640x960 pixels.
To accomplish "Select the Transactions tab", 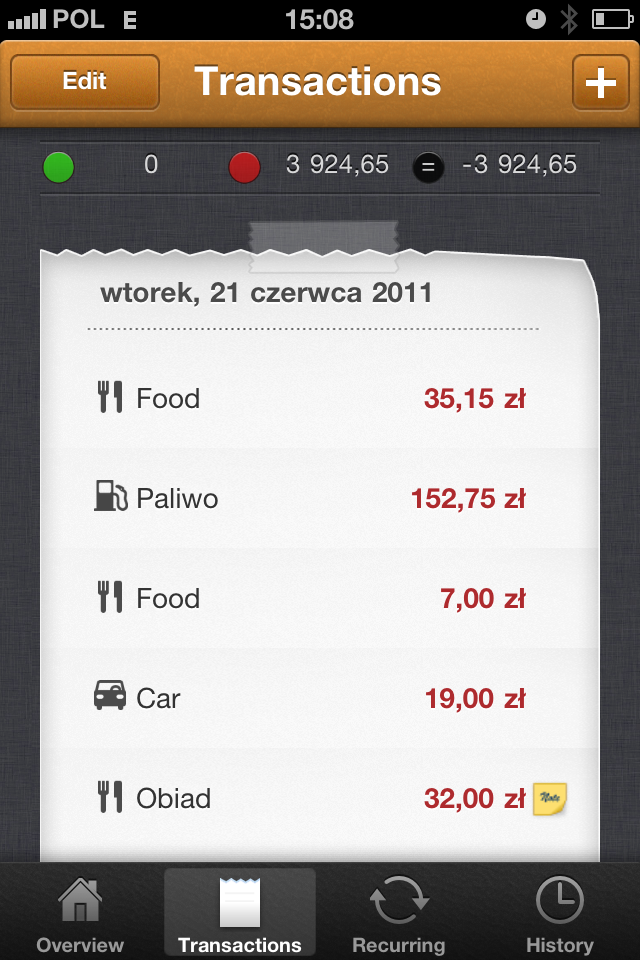I will click(240, 913).
